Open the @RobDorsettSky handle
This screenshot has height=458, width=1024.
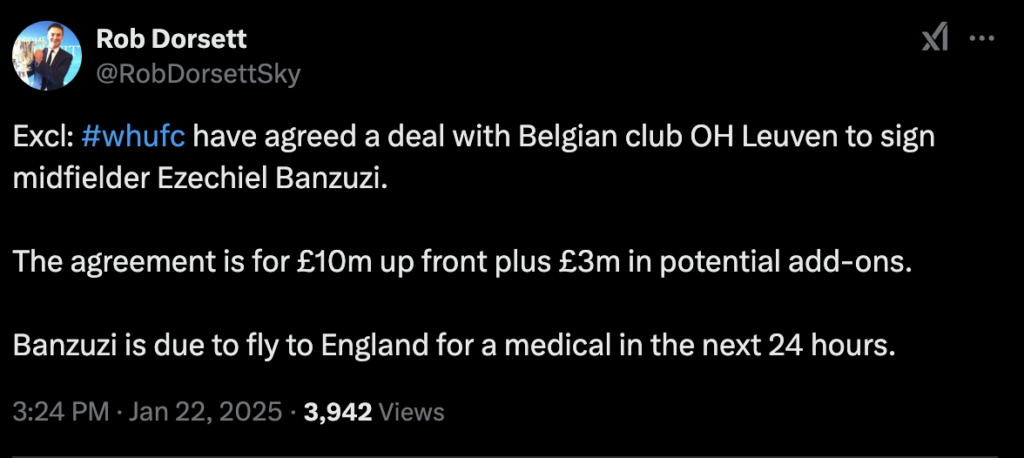point(198,74)
